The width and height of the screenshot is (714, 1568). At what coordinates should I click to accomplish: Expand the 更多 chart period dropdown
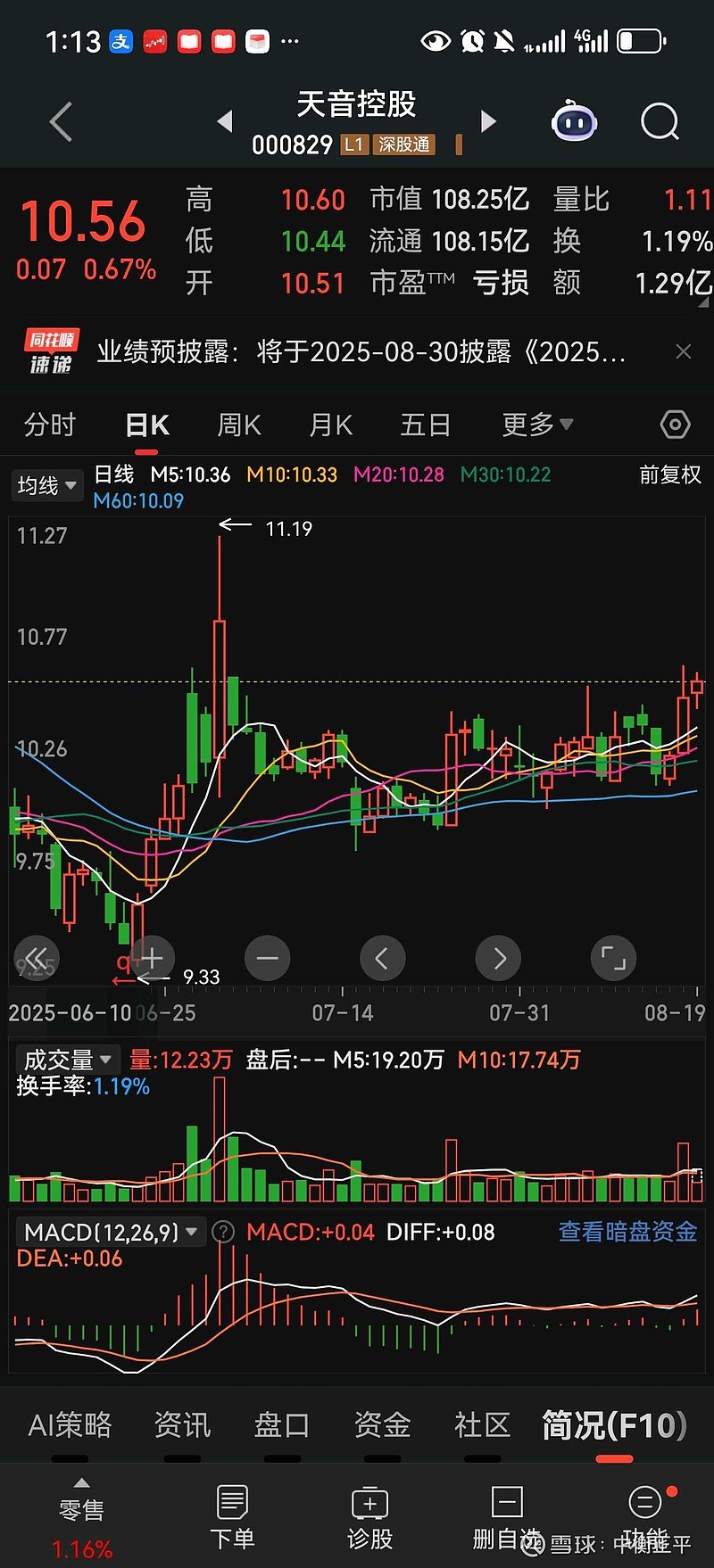pyautogui.click(x=537, y=425)
